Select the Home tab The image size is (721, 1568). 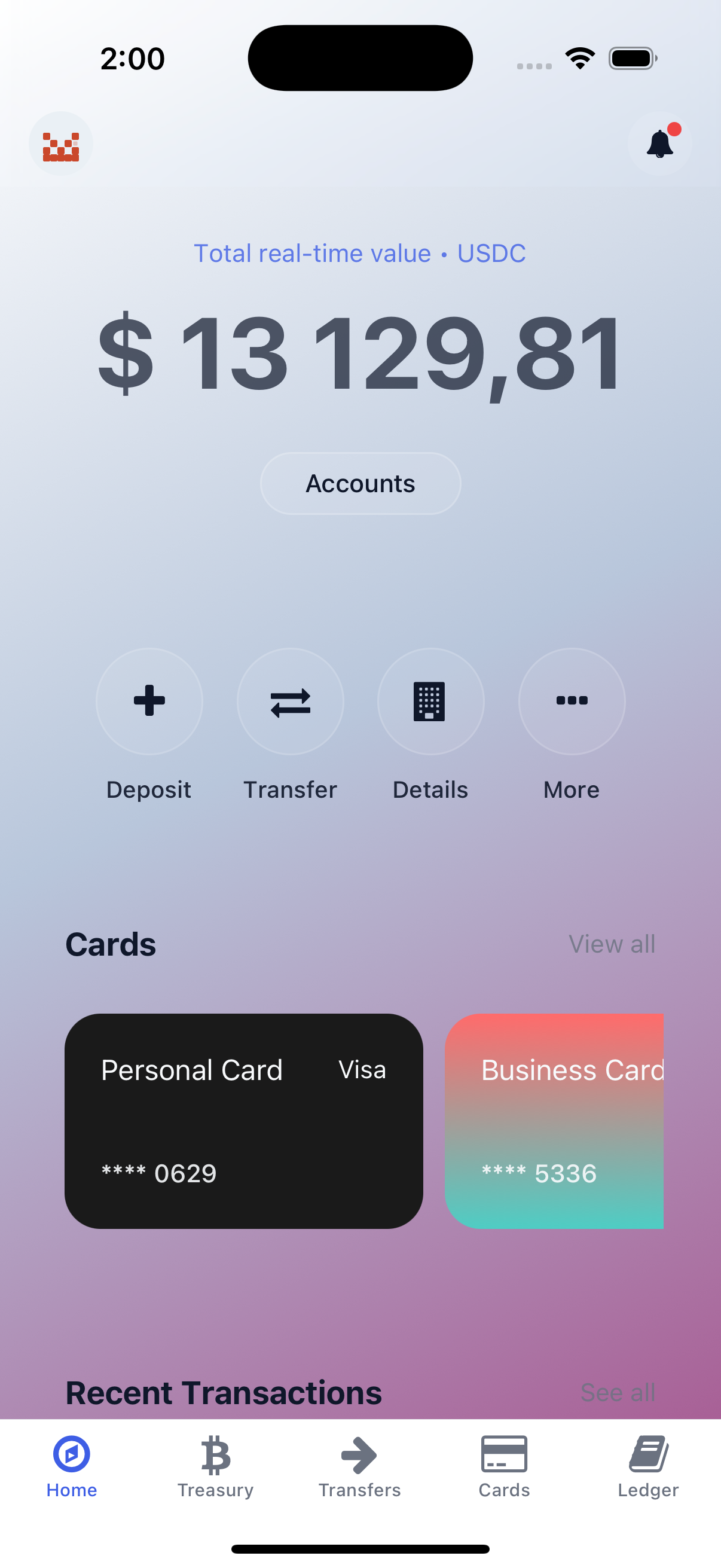coord(72,1467)
